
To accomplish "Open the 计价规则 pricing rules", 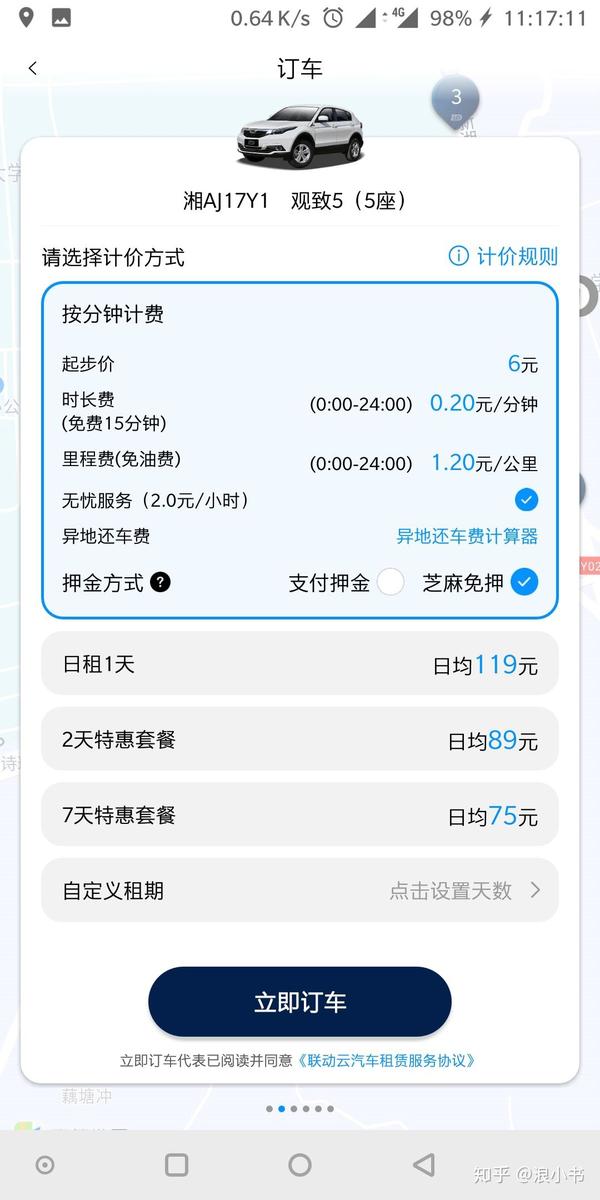I will click(x=503, y=256).
